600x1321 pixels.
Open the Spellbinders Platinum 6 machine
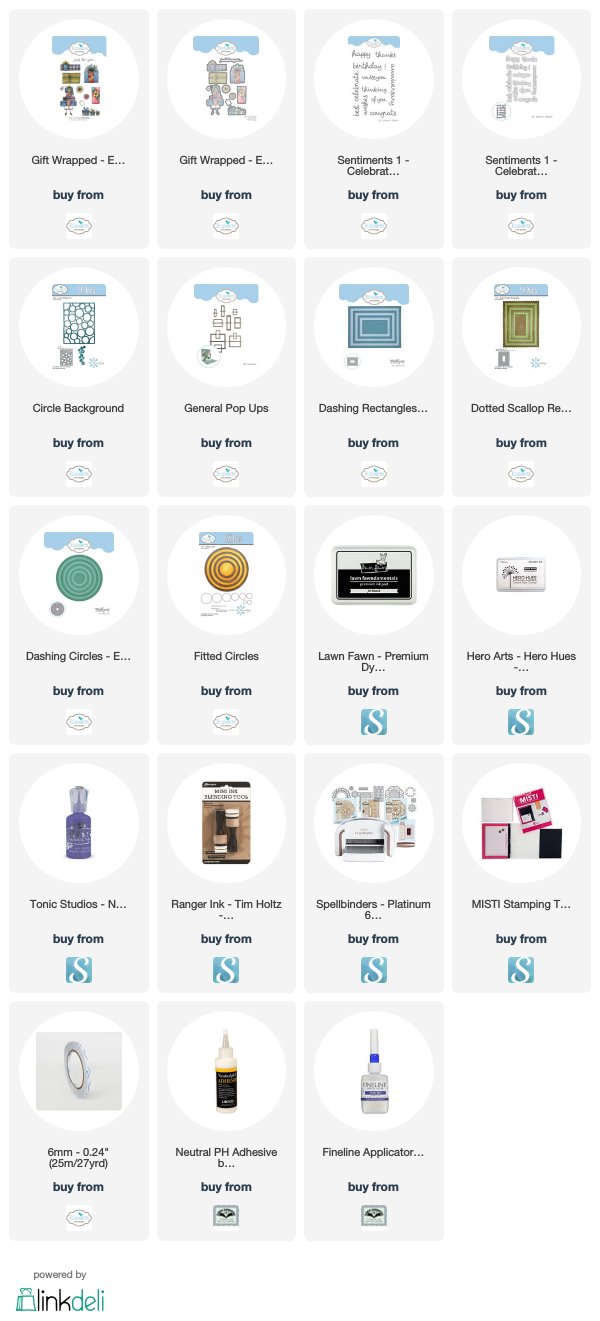[374, 872]
